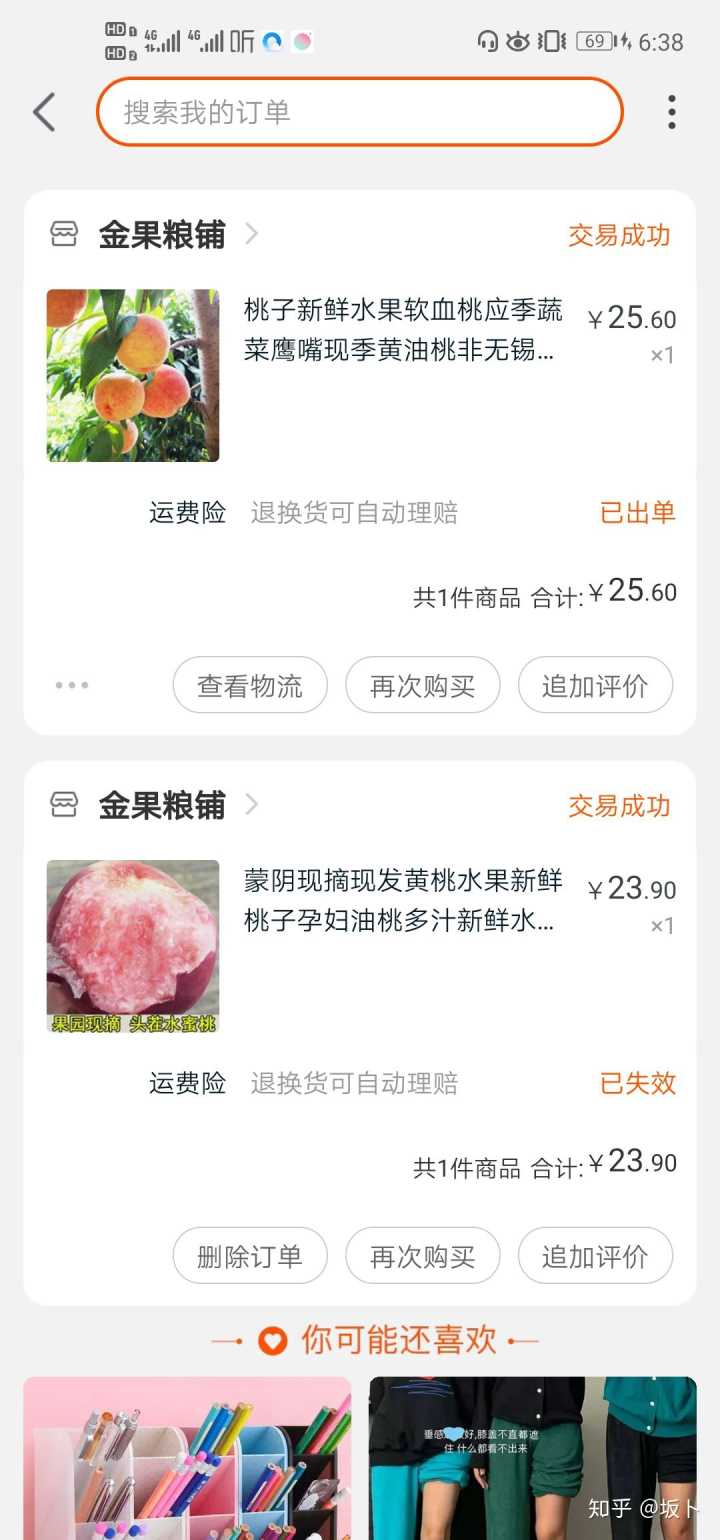Viewport: 720px width, 1540px height.
Task: Show more actions for the ¥25.60 order
Action: (72, 685)
